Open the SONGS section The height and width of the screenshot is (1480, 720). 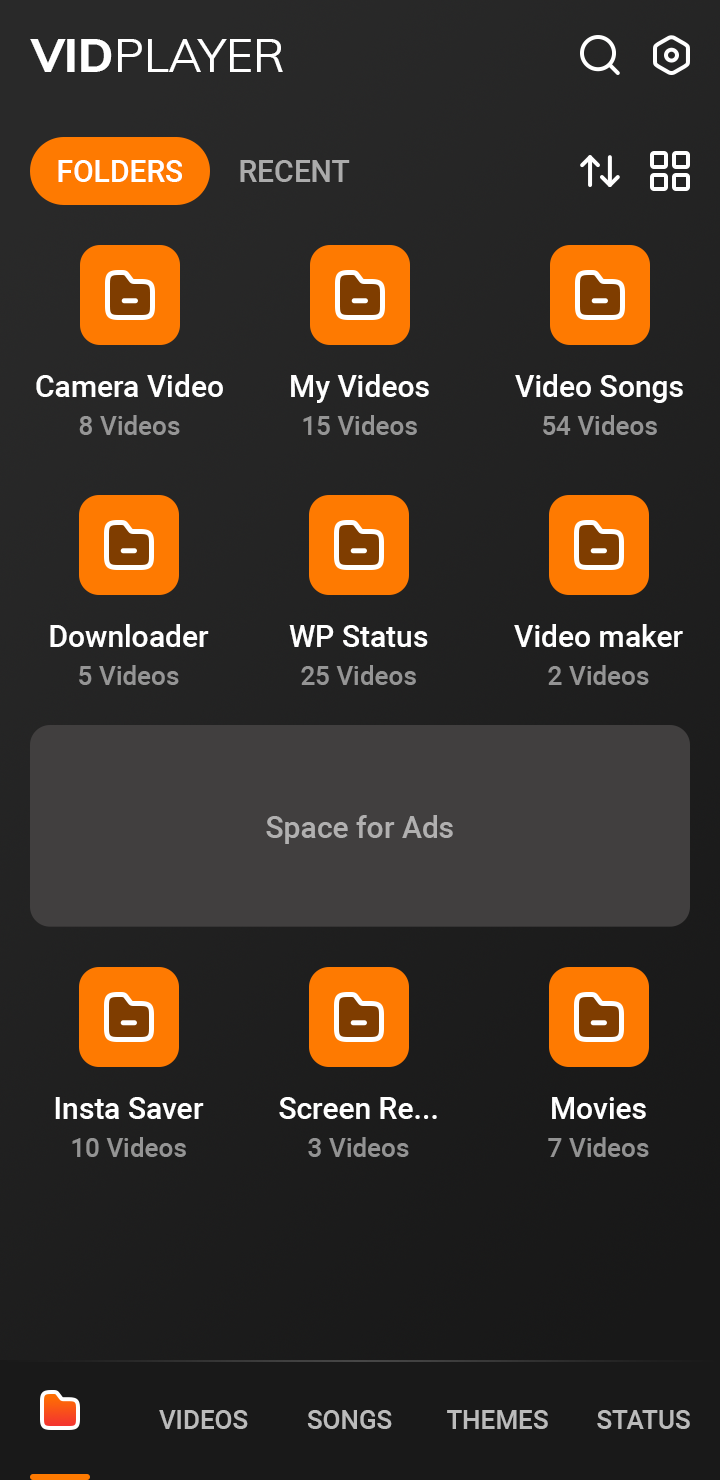coord(349,1419)
